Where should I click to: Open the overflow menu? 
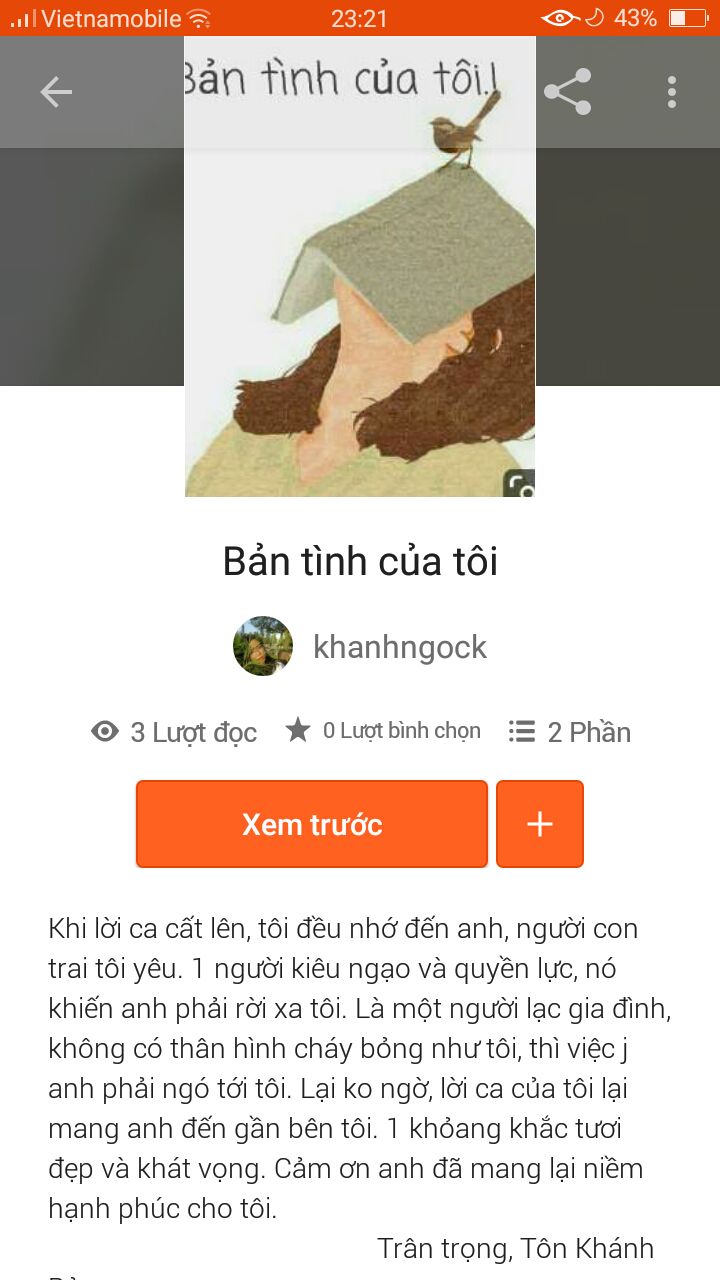click(x=671, y=92)
